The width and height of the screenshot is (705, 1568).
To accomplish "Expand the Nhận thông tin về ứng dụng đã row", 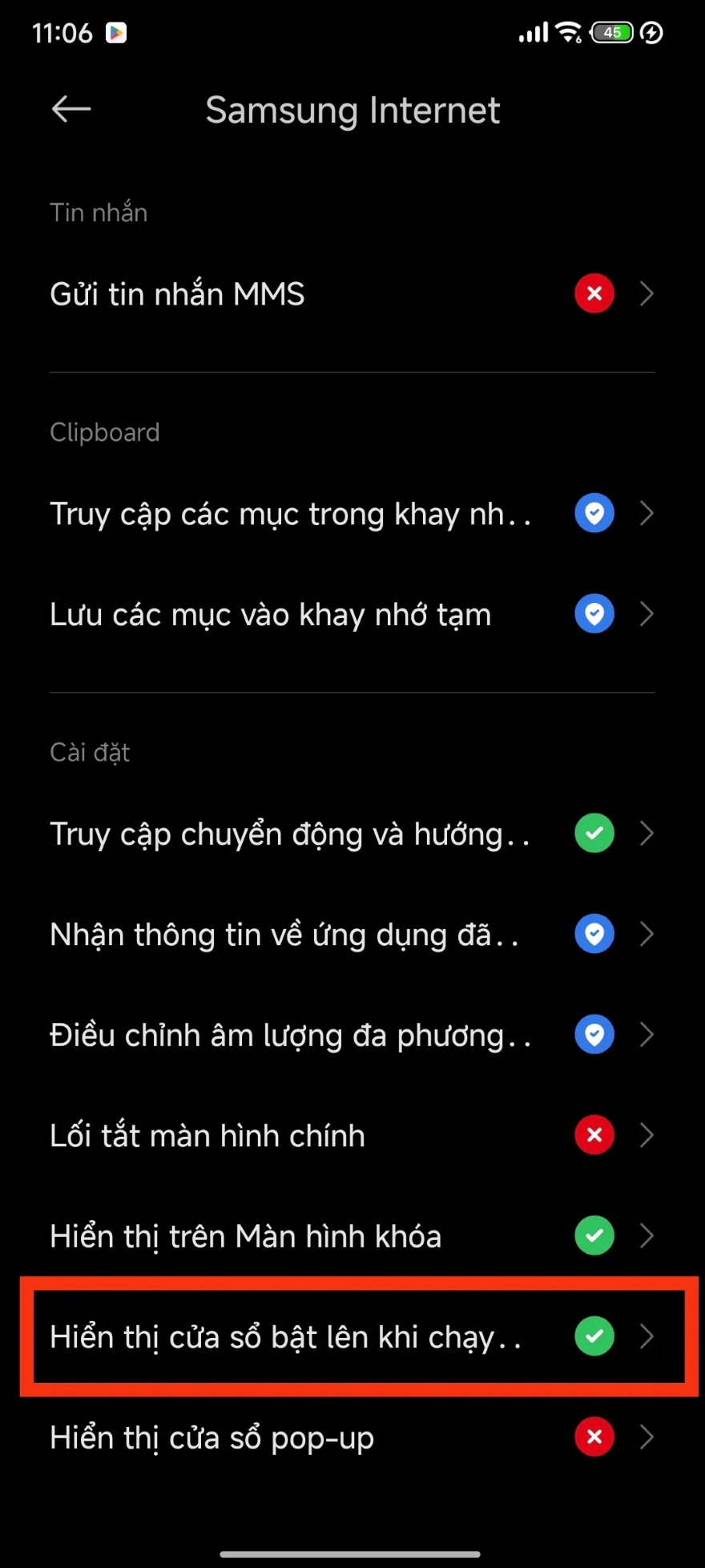I will tap(647, 934).
